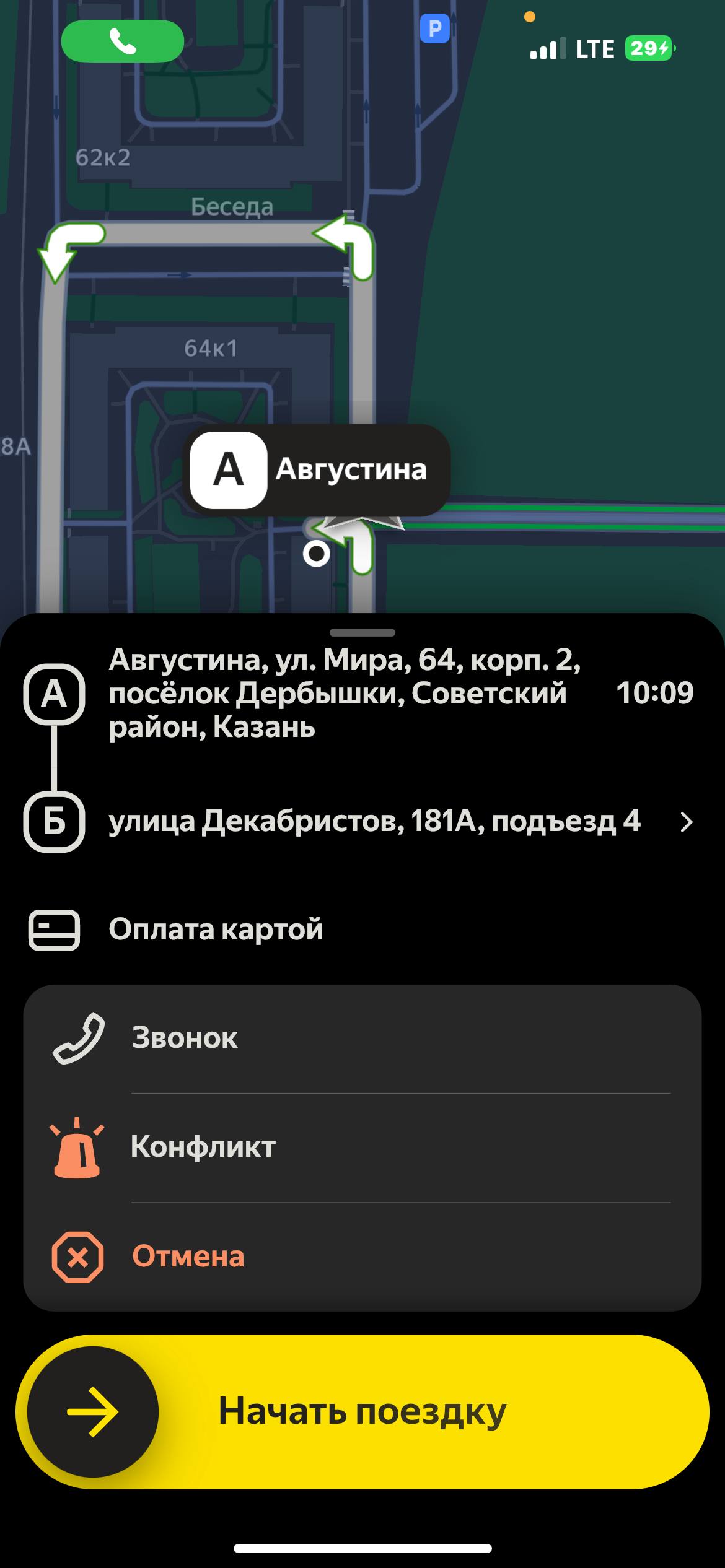Screen dimensions: 725x1568
Task: Tap Начать поездку to start the ride
Action: (362, 1413)
